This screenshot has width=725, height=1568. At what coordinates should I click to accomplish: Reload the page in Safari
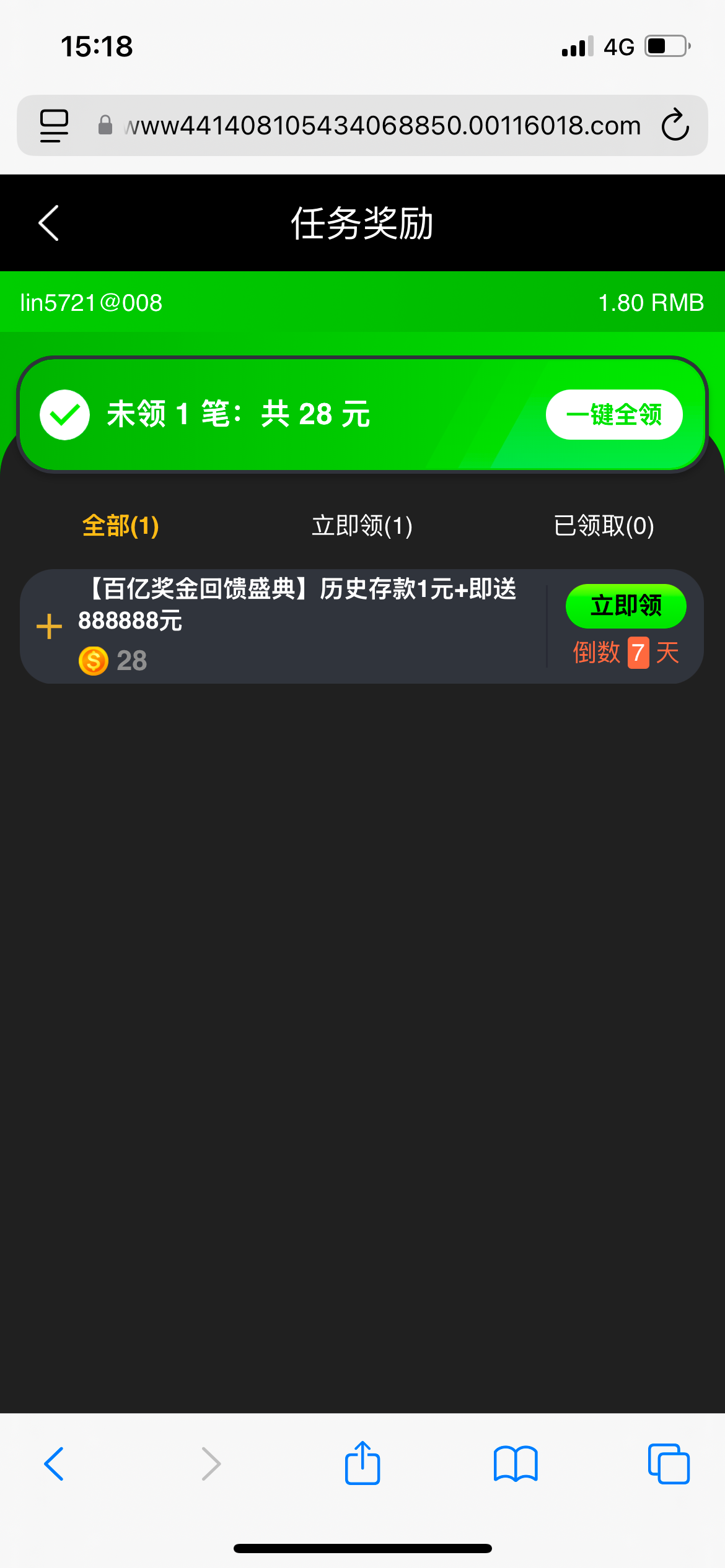675,125
